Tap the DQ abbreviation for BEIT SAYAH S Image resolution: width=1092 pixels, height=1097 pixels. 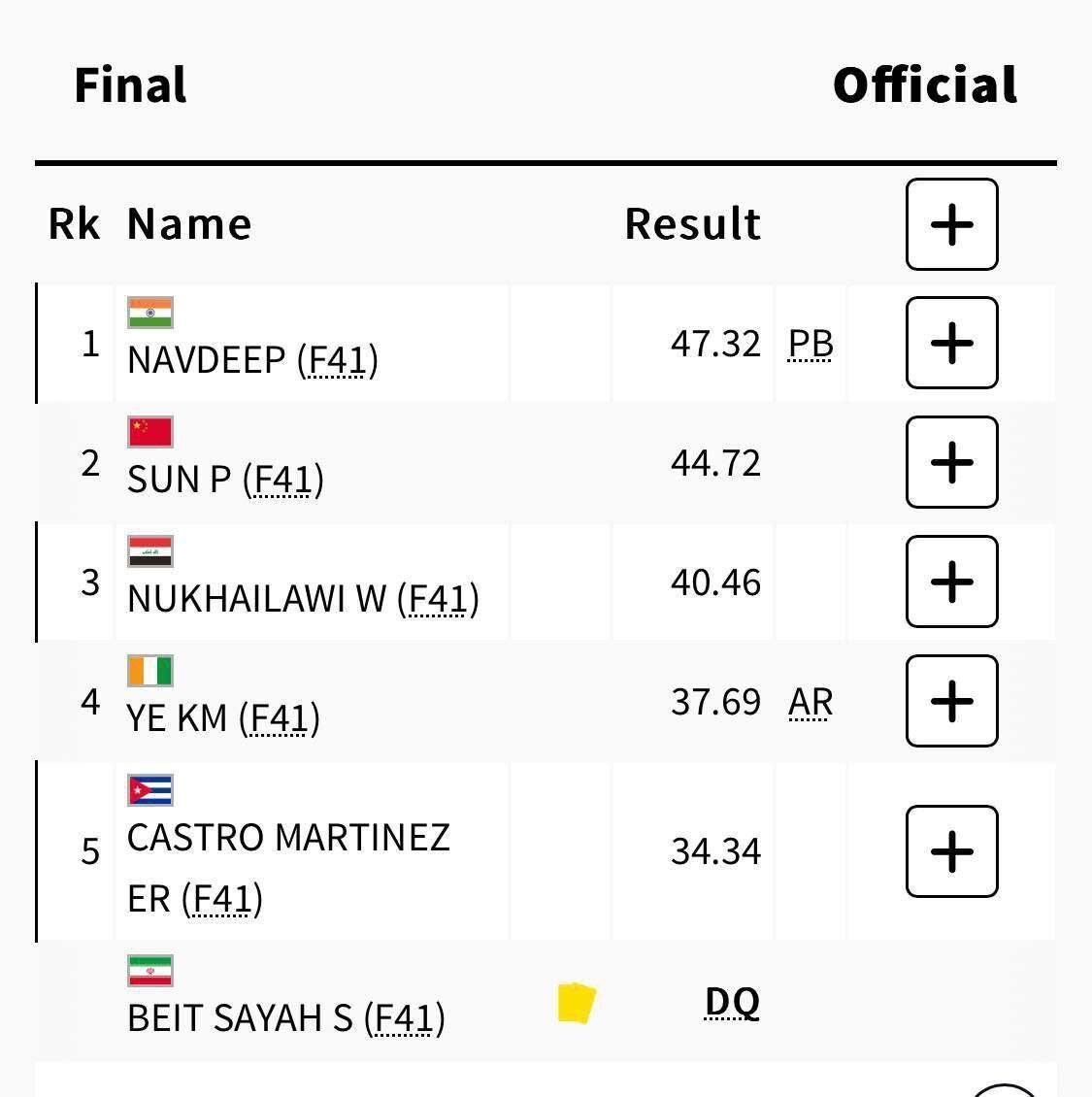click(x=732, y=1002)
